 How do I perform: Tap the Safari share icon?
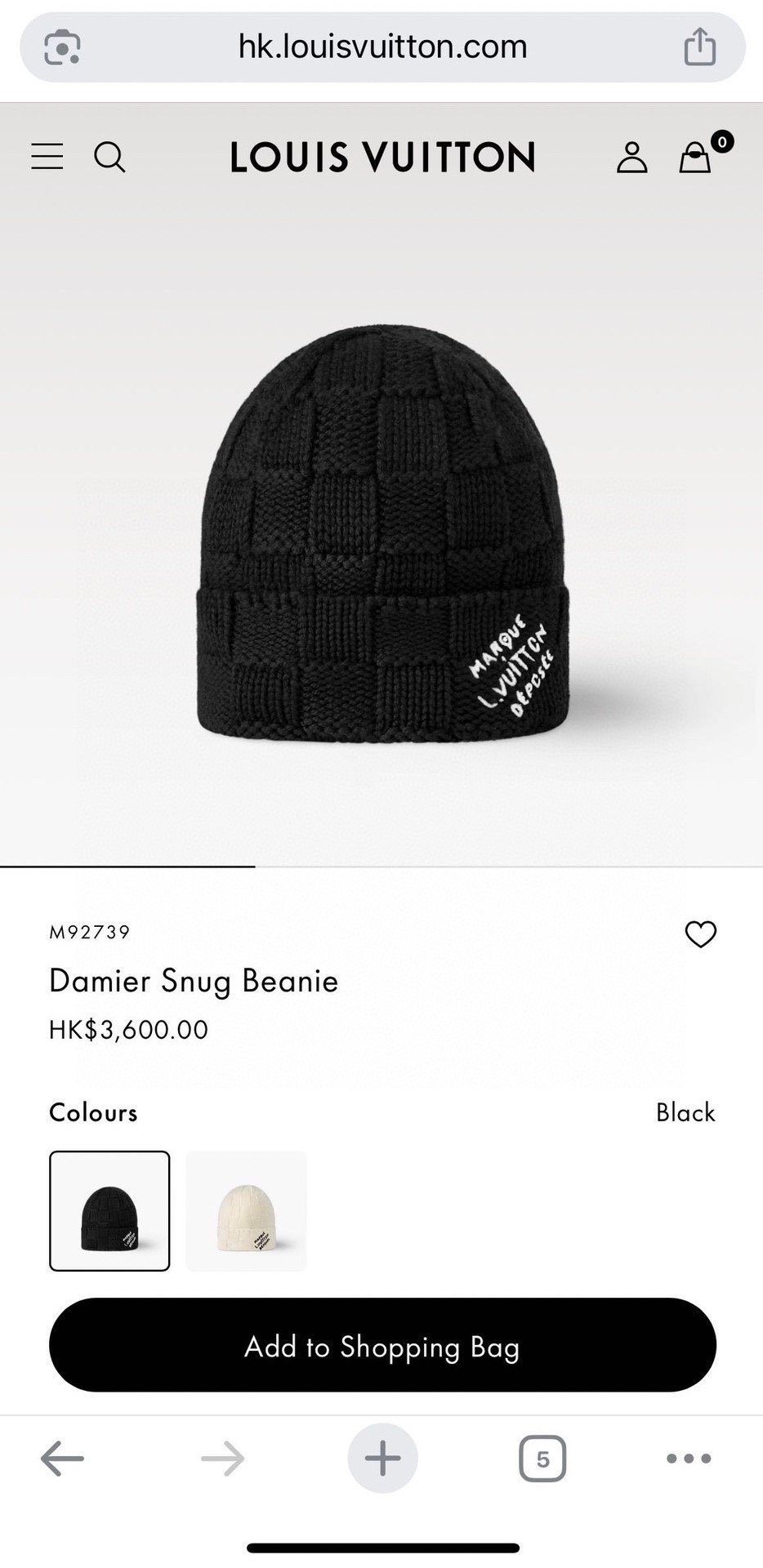click(701, 46)
